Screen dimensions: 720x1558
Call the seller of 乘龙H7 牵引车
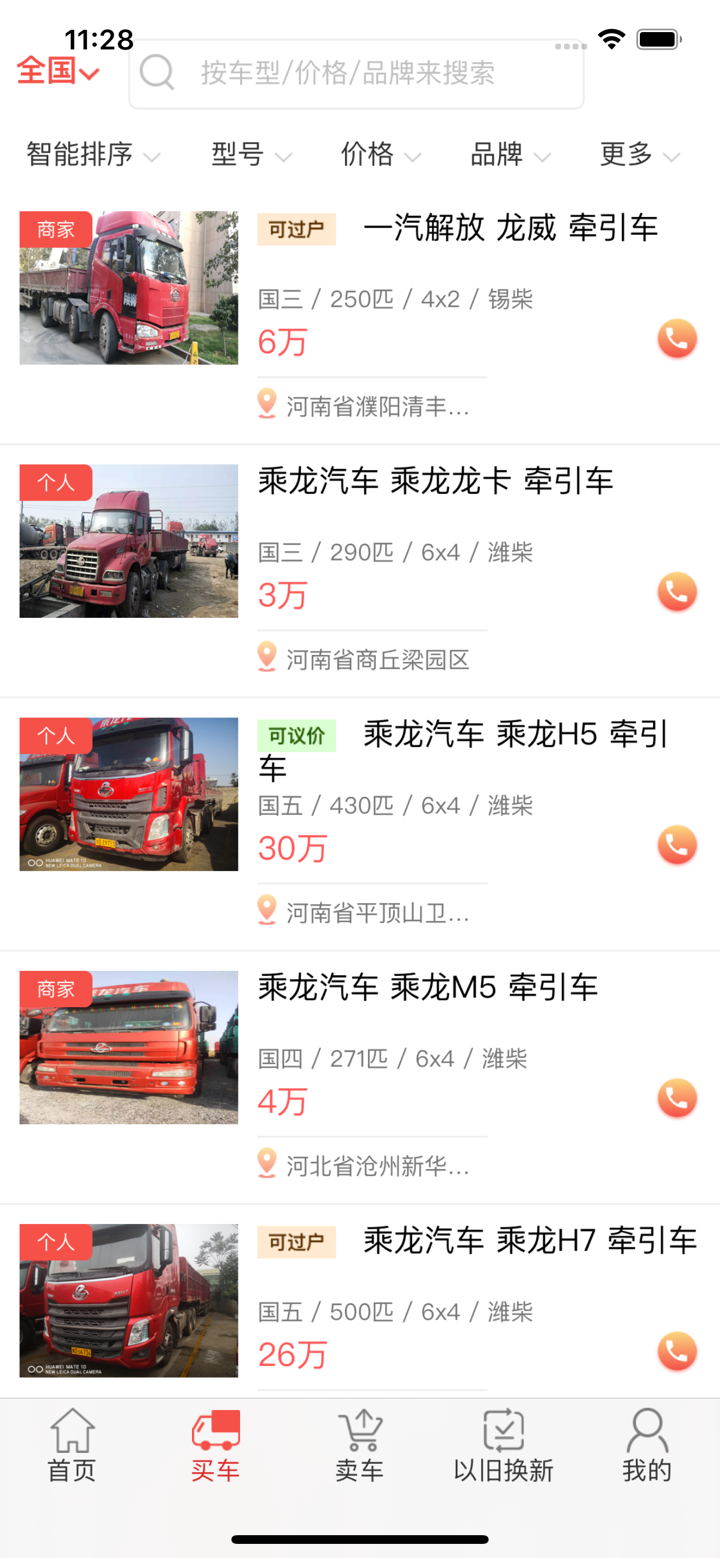pyautogui.click(x=676, y=1350)
